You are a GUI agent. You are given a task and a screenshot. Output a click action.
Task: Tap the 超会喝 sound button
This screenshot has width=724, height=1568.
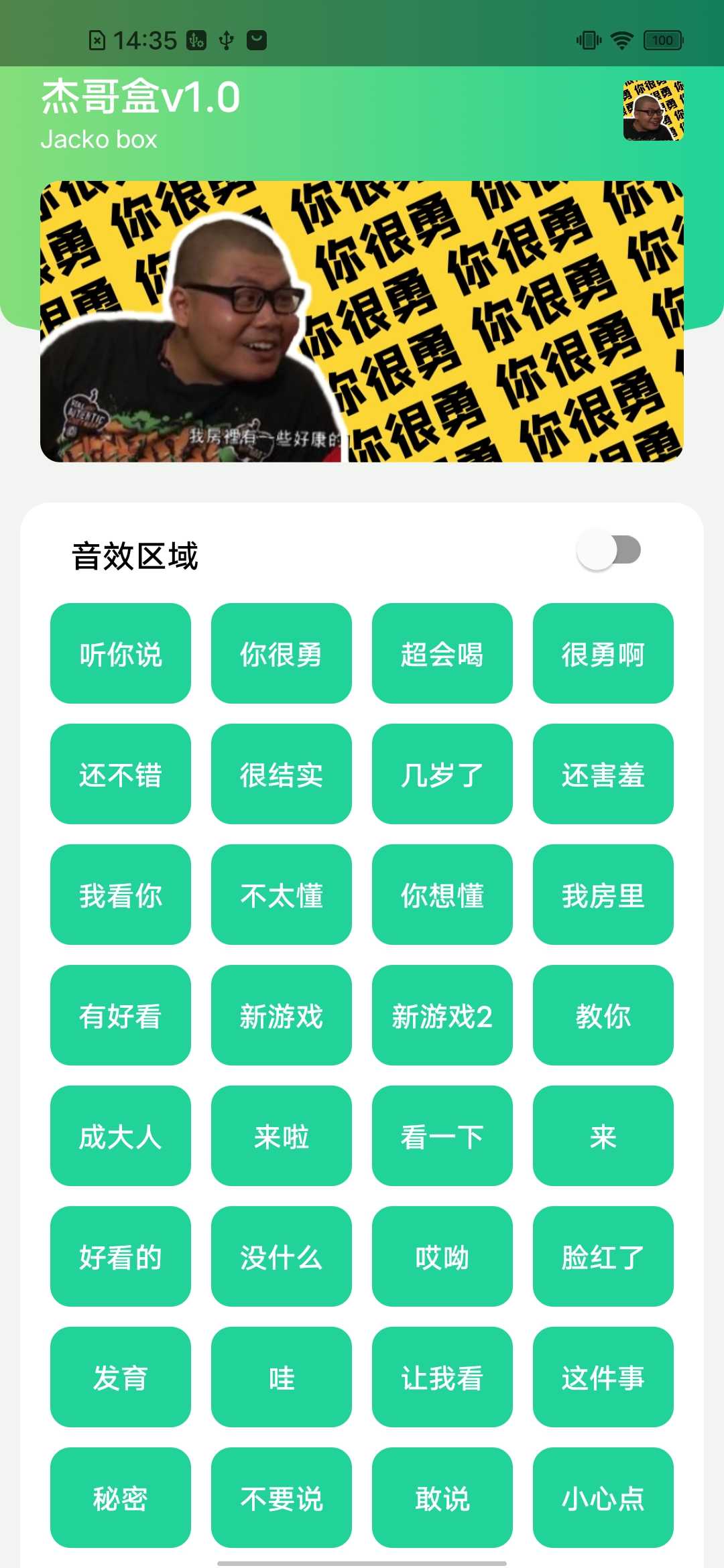click(442, 655)
